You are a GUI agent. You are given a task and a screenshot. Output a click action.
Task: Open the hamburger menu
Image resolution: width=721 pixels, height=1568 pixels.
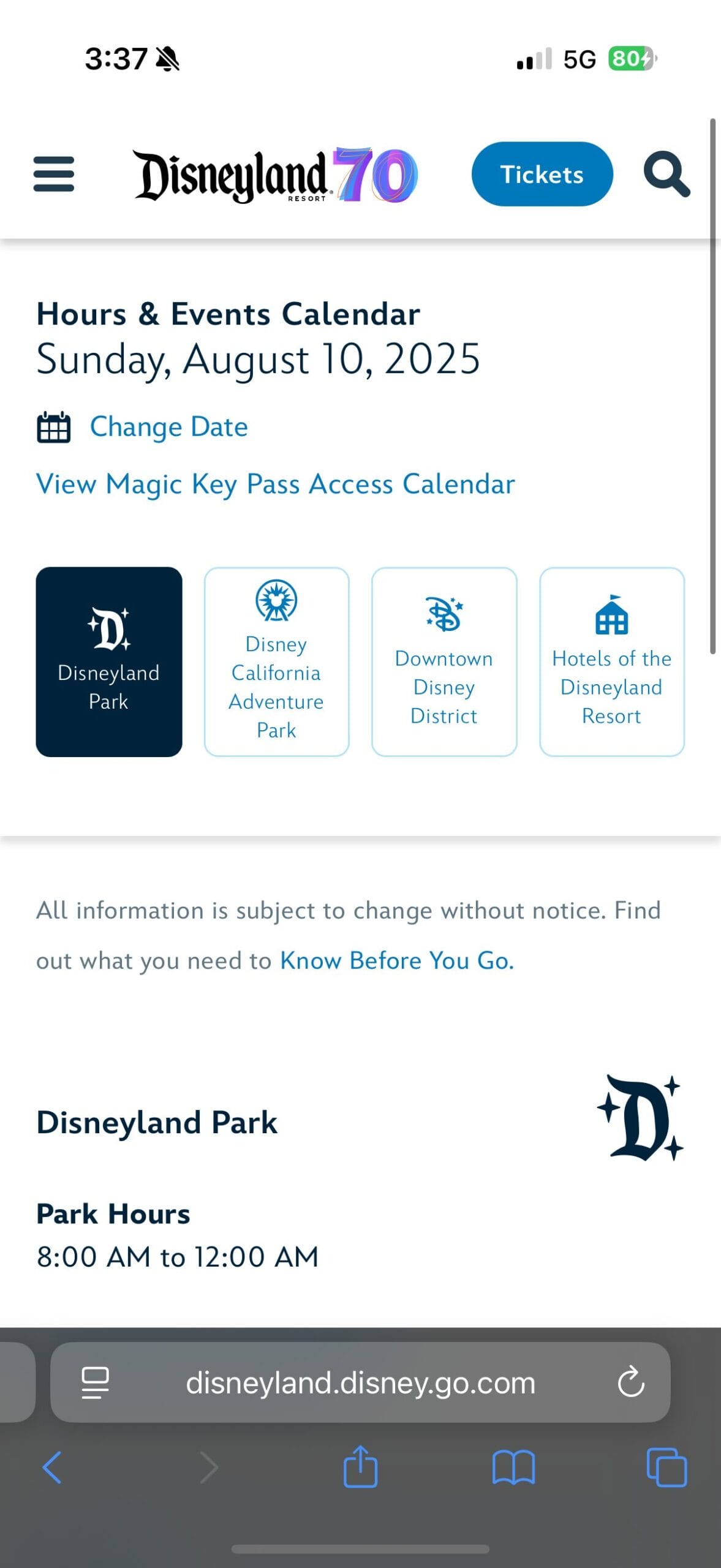click(x=54, y=174)
